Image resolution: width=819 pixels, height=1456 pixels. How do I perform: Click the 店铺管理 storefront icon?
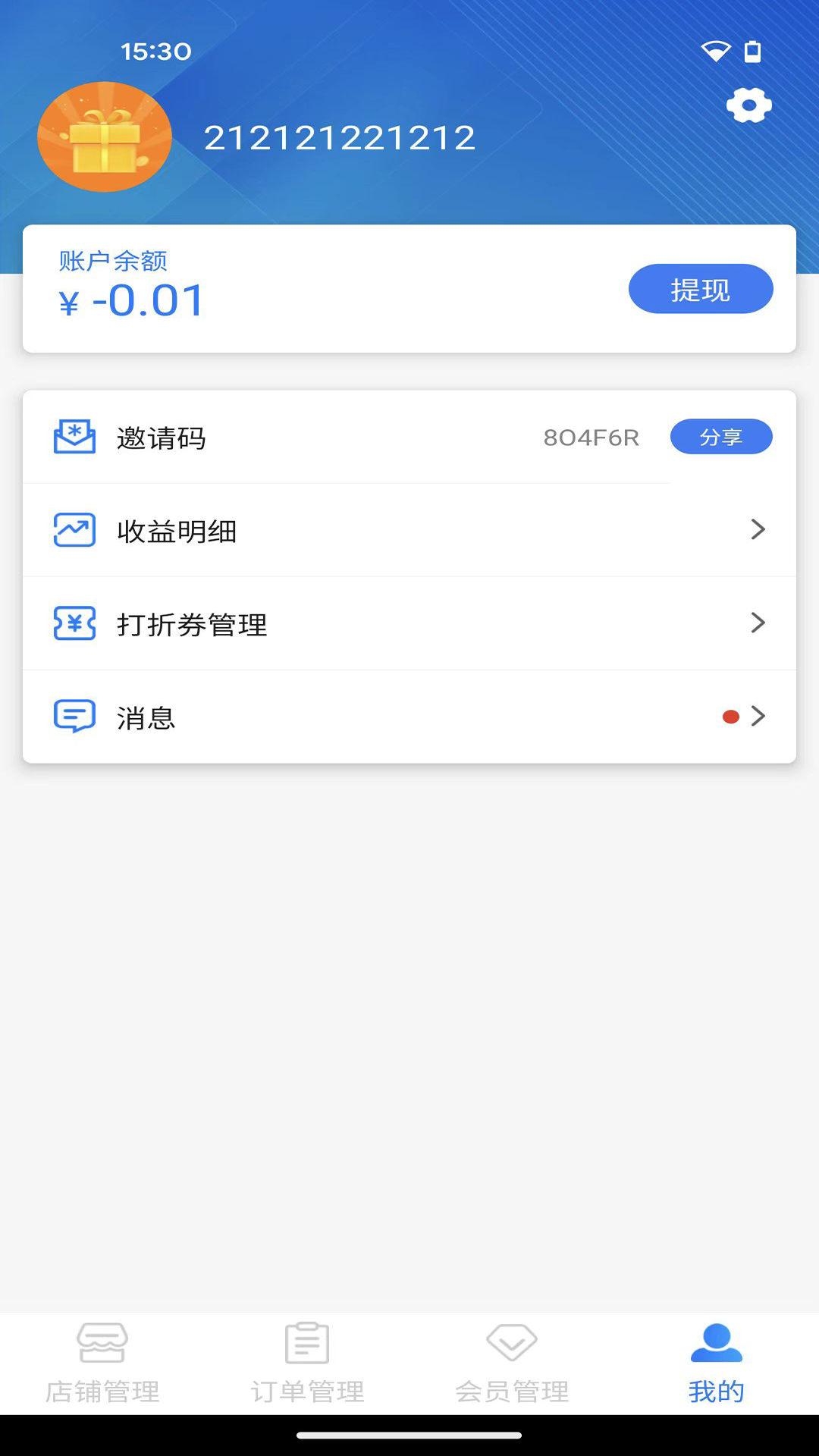(x=102, y=1342)
